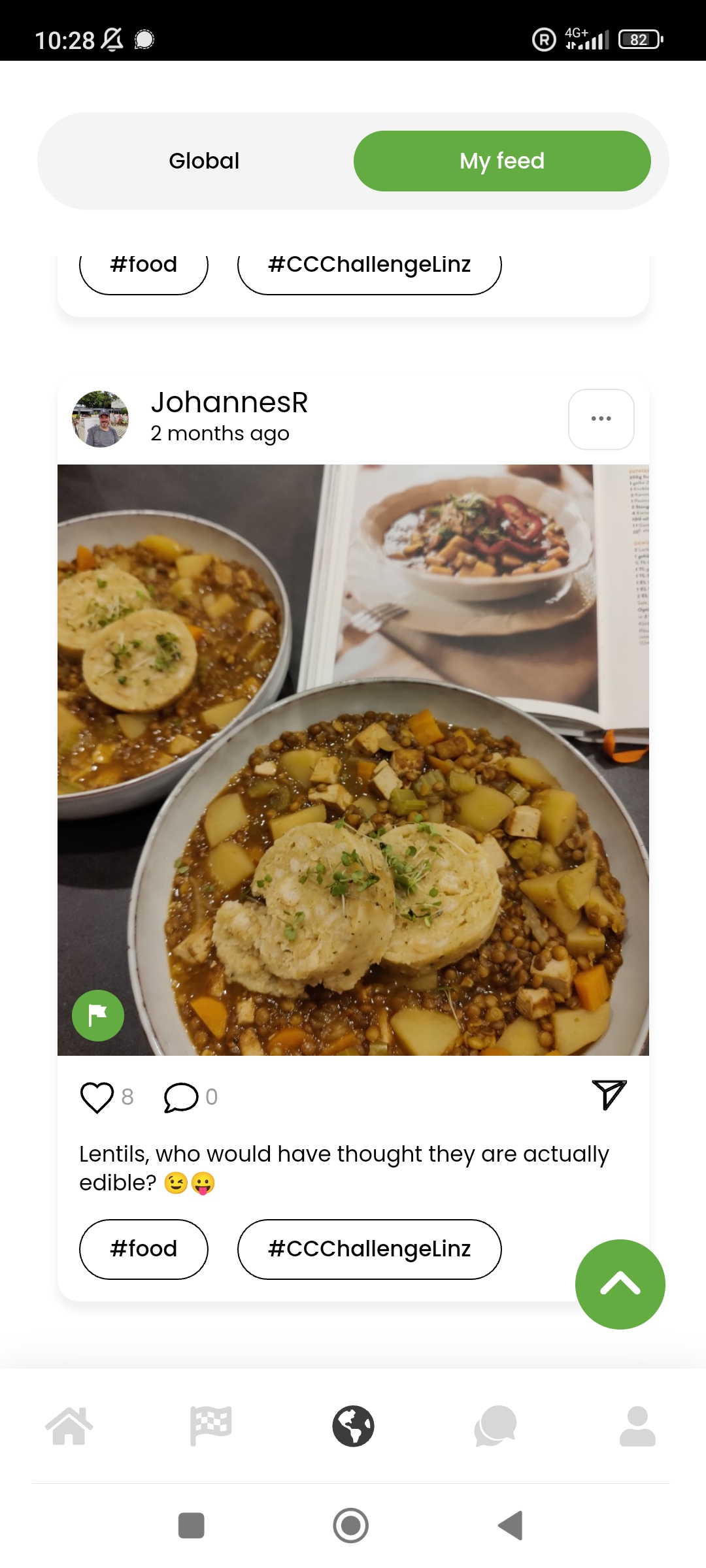This screenshot has height=1568, width=706.
Task: Go back using the system back button
Action: pyautogui.click(x=511, y=1526)
